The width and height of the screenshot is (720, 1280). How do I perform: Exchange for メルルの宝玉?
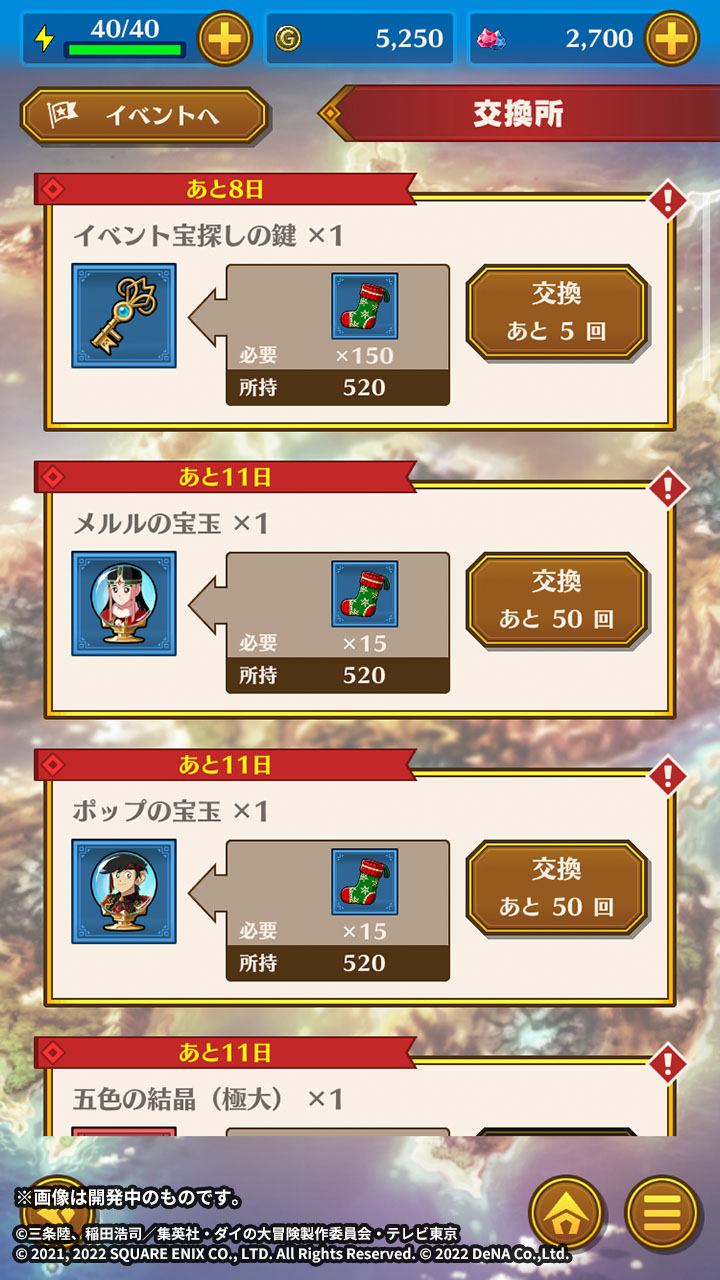coord(556,600)
